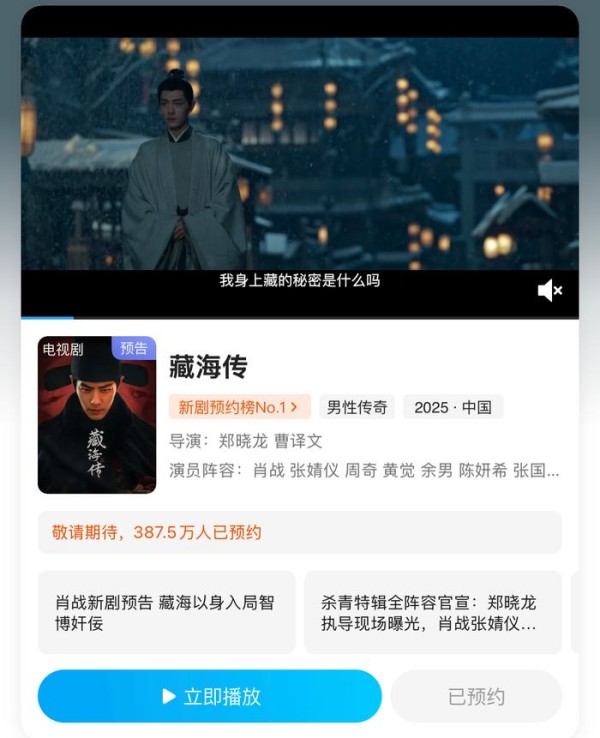Open clip 肖战新剧预告 藏海以身入局智博奸佞

[166, 612]
